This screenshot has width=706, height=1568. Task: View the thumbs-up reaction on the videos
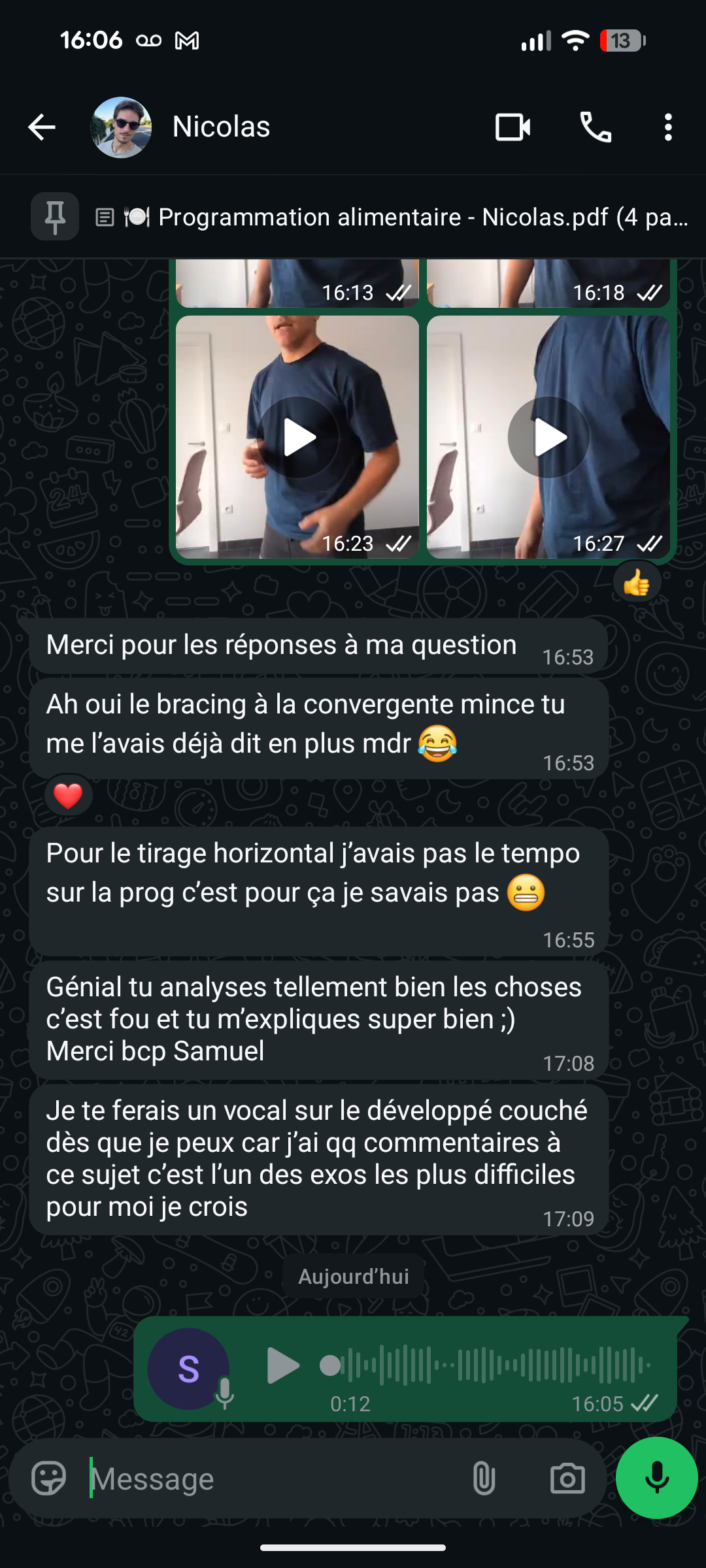(637, 583)
